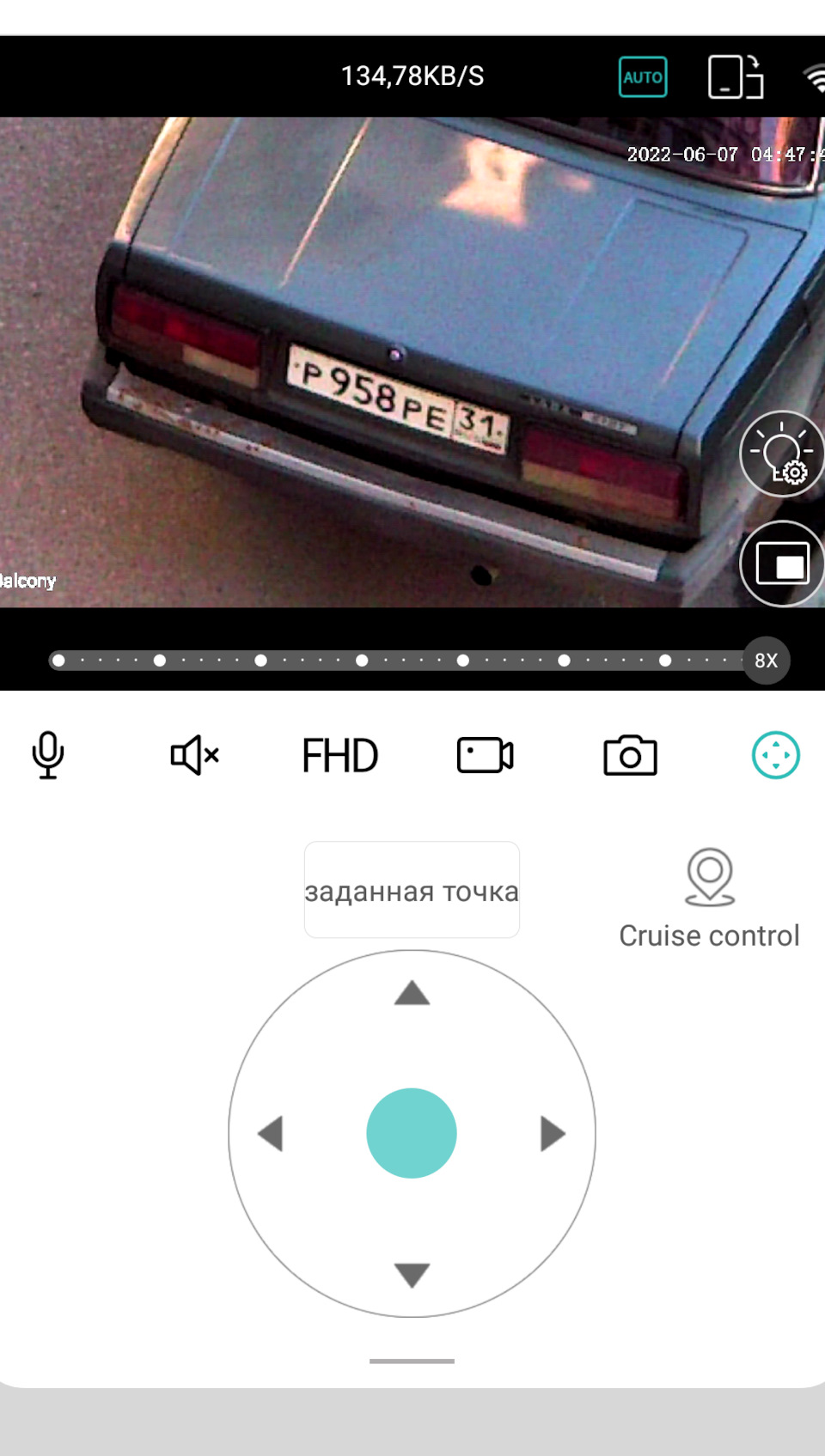Open the camera light settings
Screen dimensions: 825x1456
point(781,454)
